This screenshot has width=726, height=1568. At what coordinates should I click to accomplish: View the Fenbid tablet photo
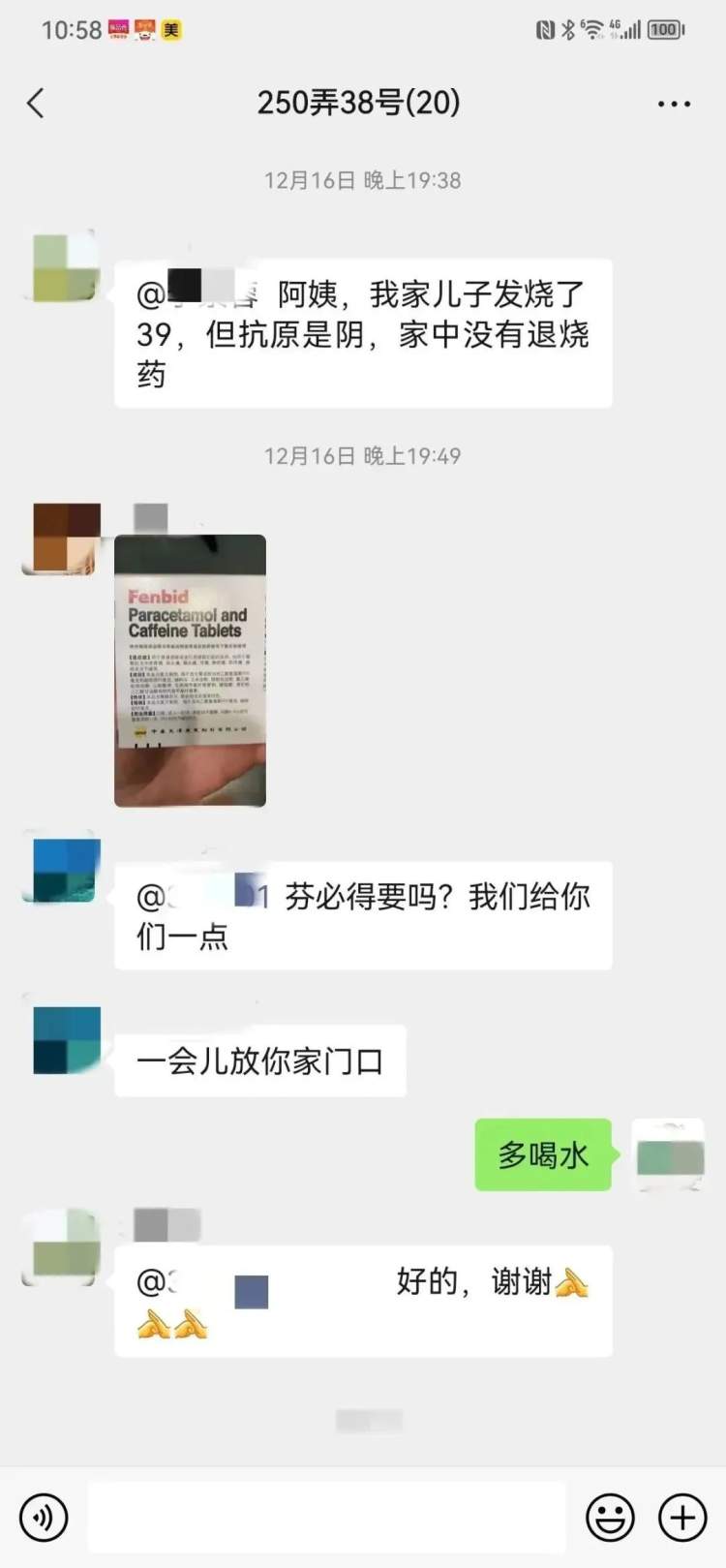click(190, 670)
